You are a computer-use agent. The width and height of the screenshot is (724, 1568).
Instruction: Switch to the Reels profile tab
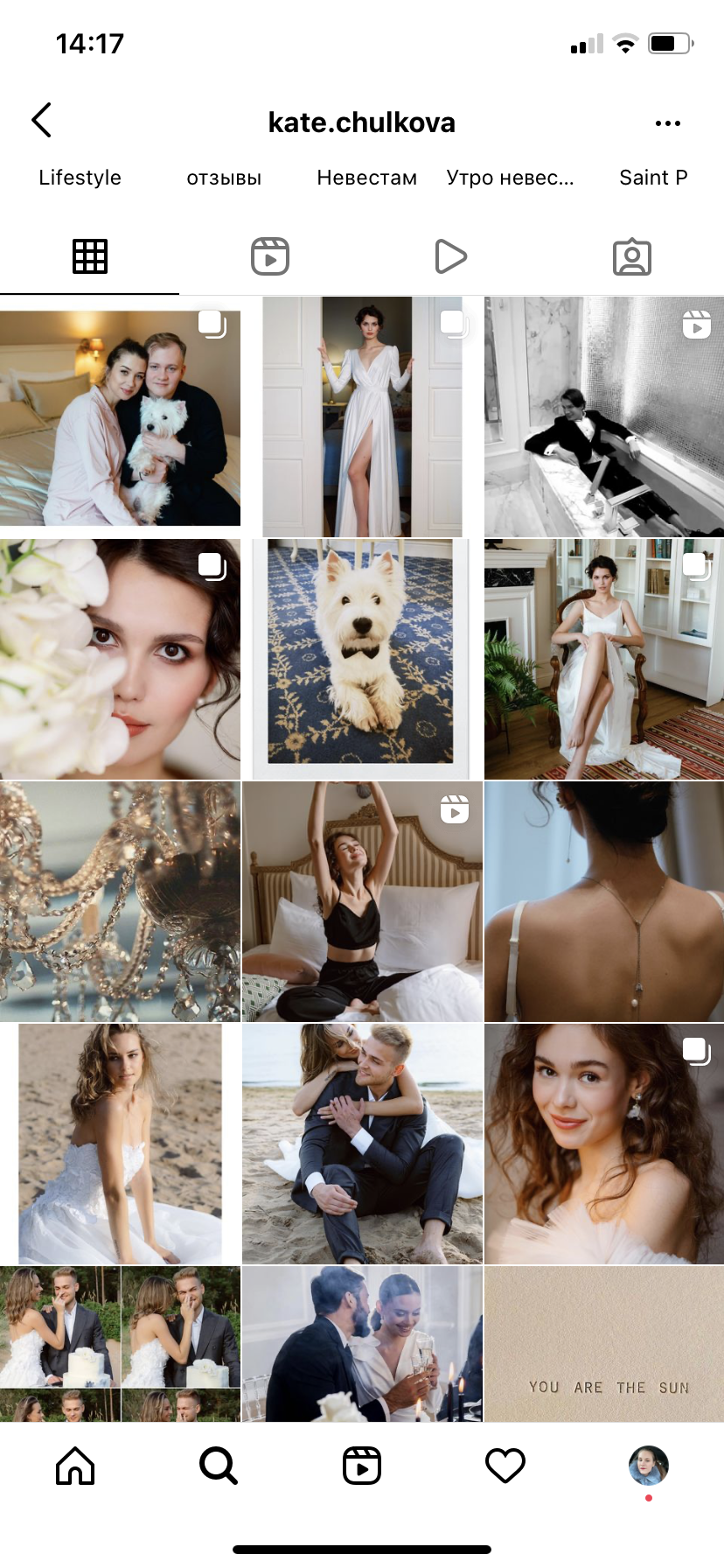(x=270, y=256)
